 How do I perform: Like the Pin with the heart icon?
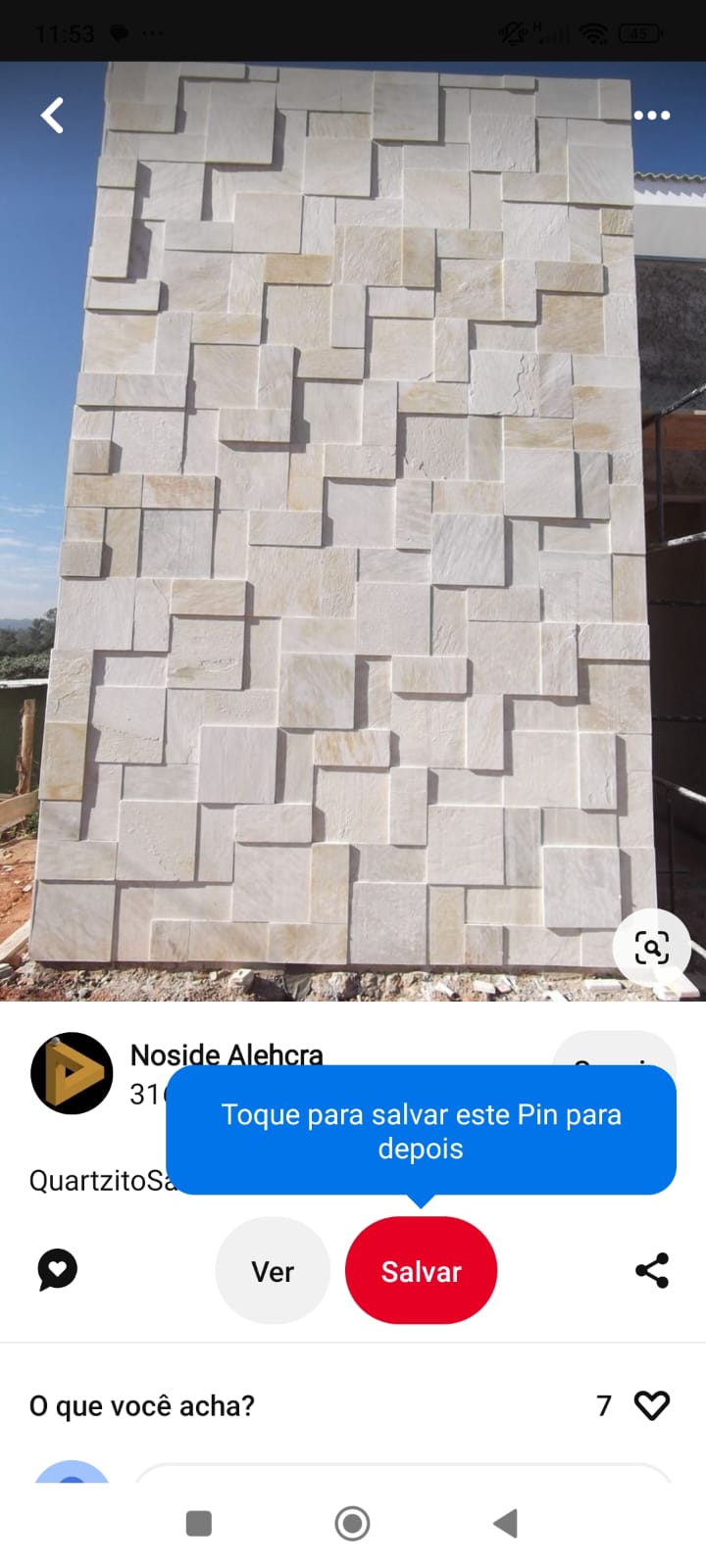(651, 1404)
